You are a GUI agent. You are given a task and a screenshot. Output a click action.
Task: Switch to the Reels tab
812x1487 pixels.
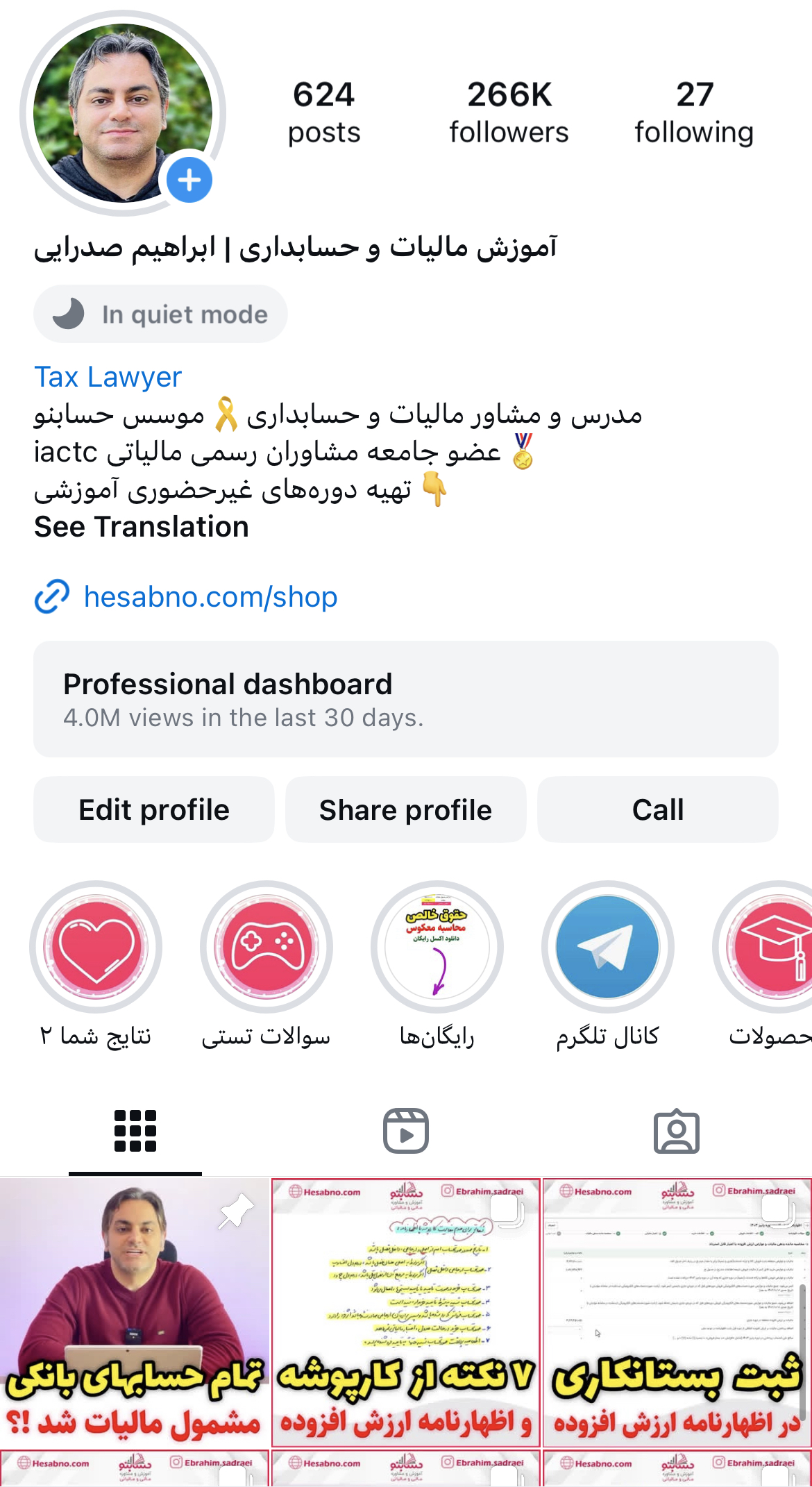(405, 1132)
